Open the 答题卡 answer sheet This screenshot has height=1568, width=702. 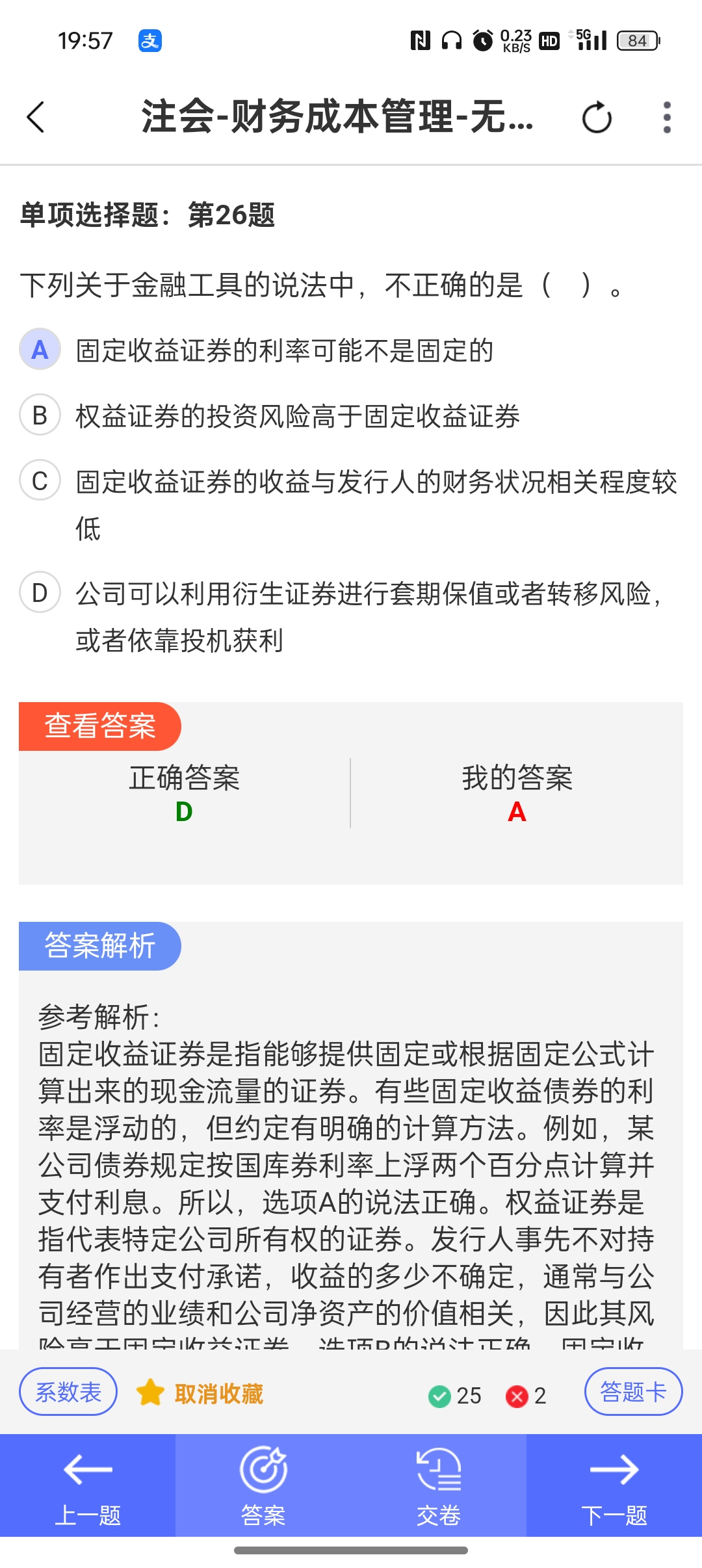click(x=633, y=1392)
